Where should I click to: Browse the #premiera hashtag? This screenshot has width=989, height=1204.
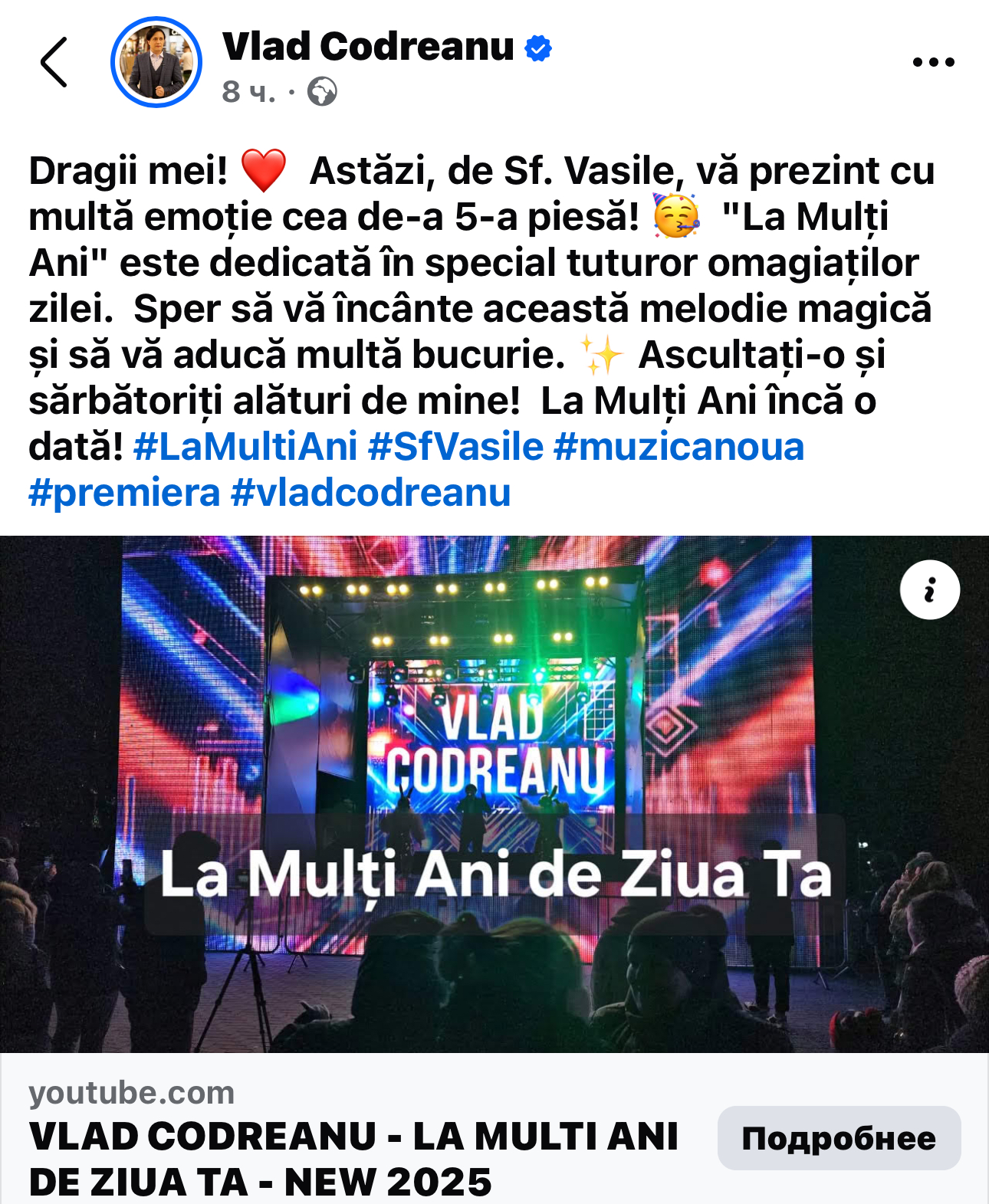coord(124,493)
